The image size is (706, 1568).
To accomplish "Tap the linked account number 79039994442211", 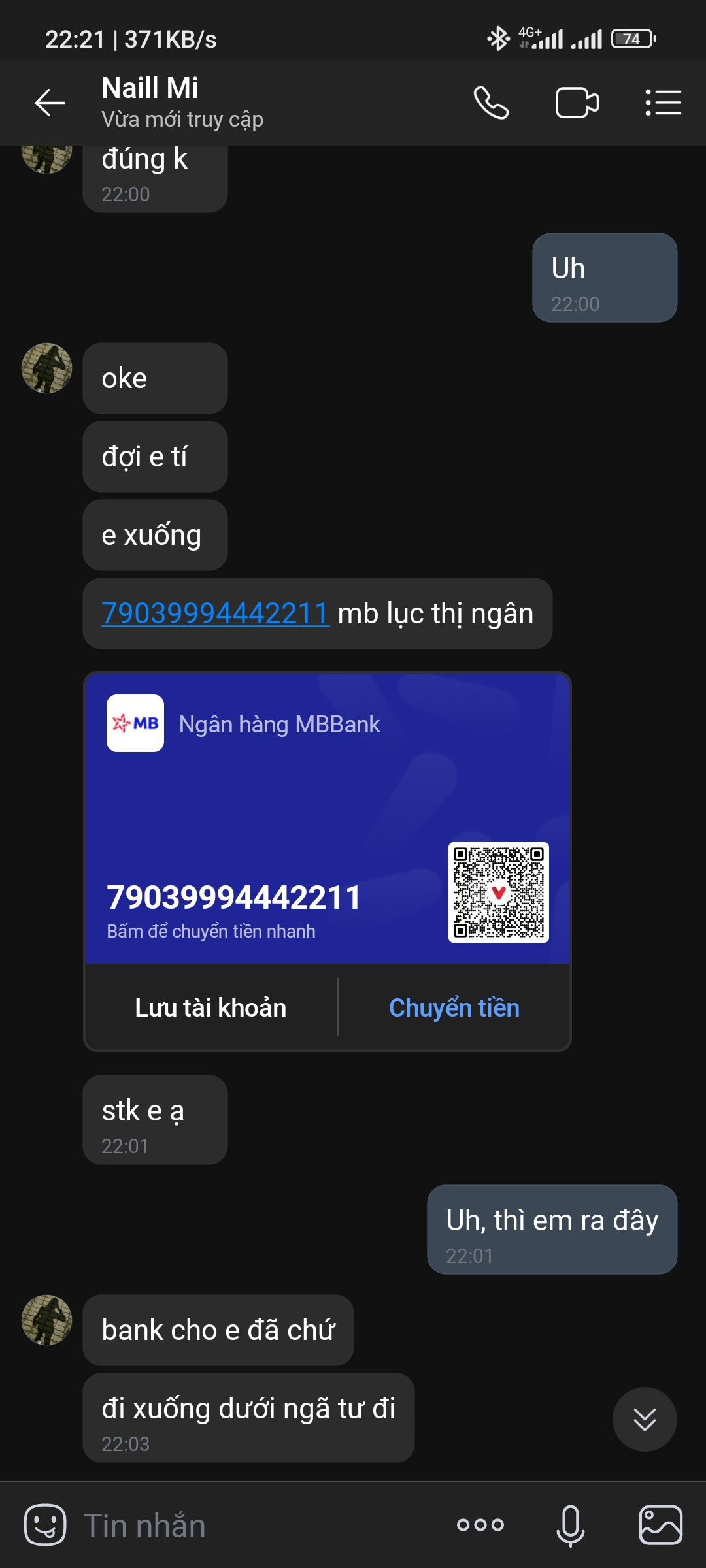I will pyautogui.click(x=215, y=613).
